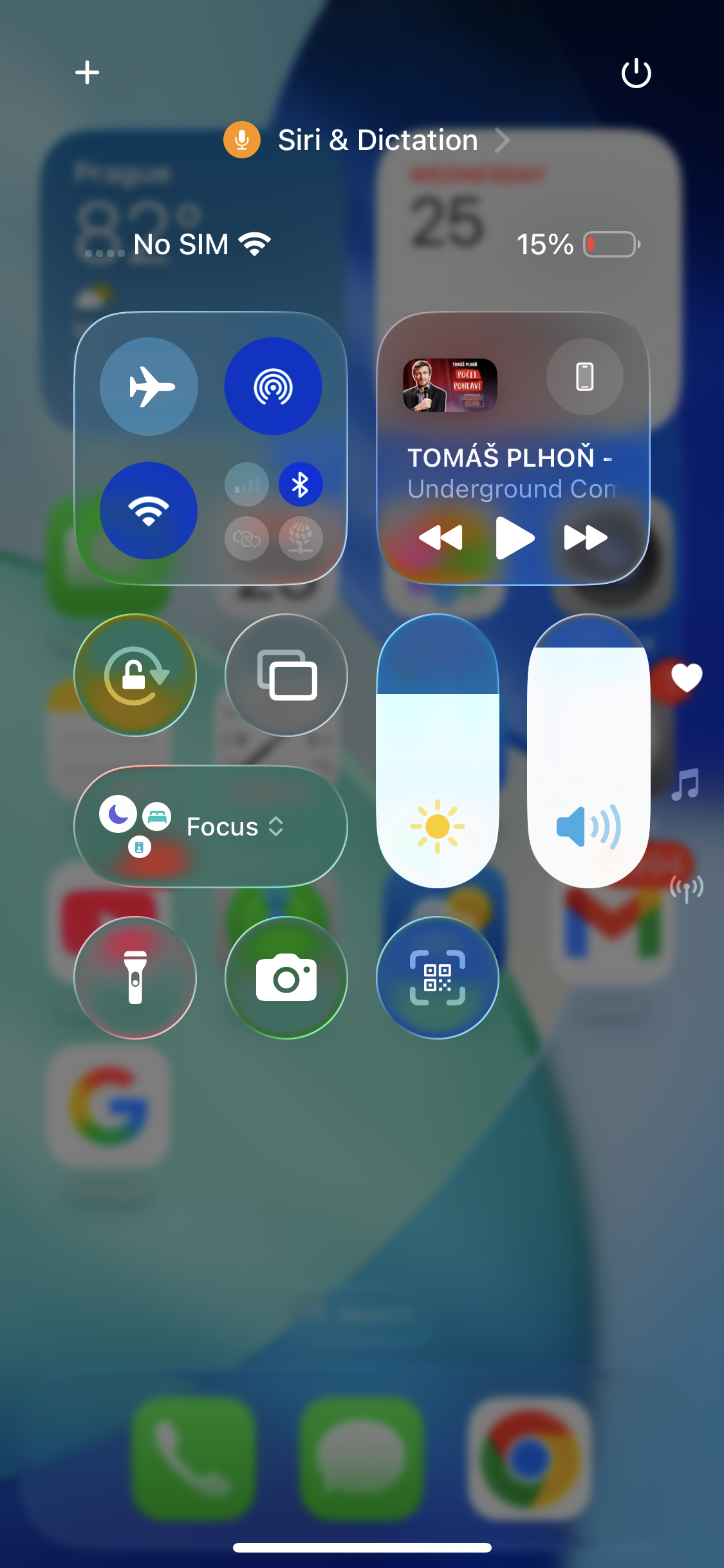
Task: Add a new control with the plus button
Action: coord(87,73)
